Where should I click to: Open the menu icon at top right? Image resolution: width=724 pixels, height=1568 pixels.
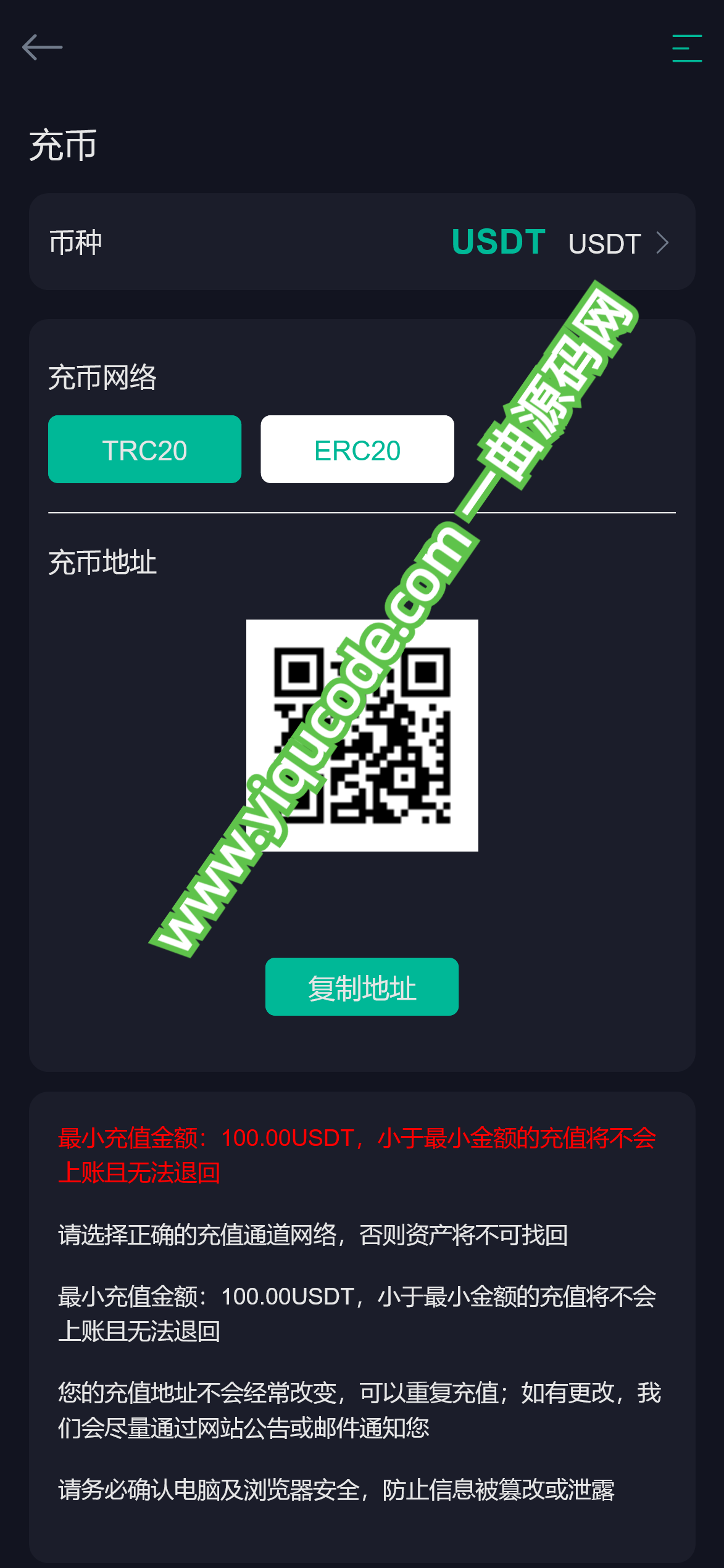(x=687, y=48)
